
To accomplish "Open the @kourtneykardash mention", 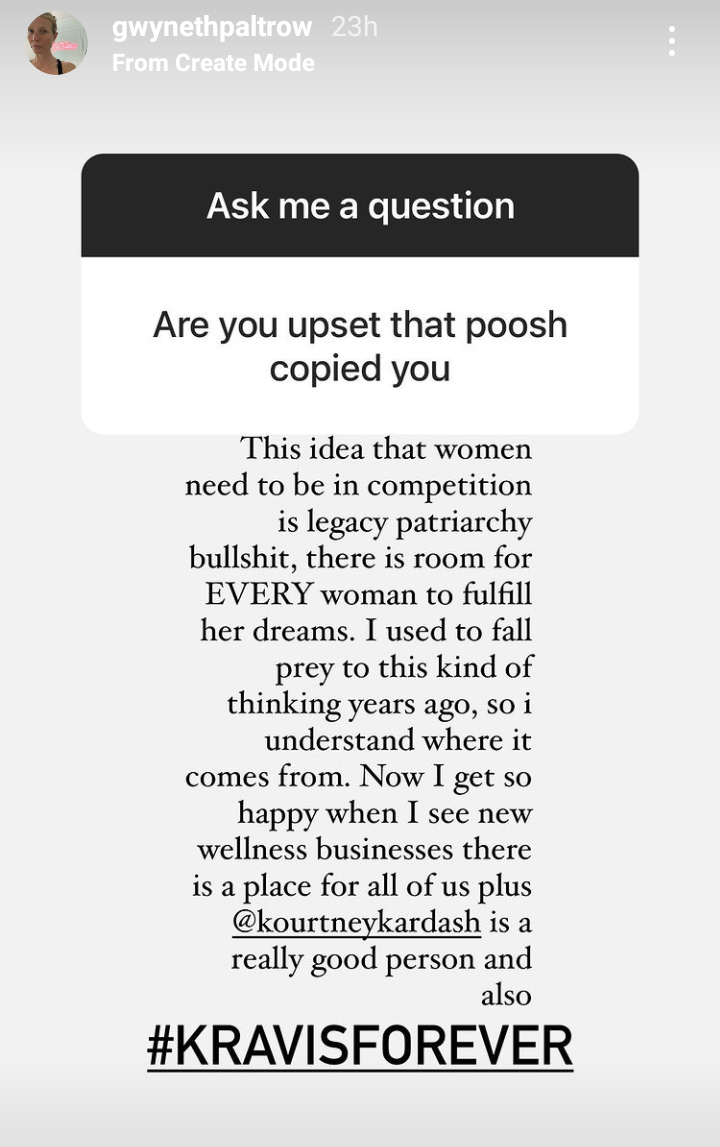I will tap(357, 921).
